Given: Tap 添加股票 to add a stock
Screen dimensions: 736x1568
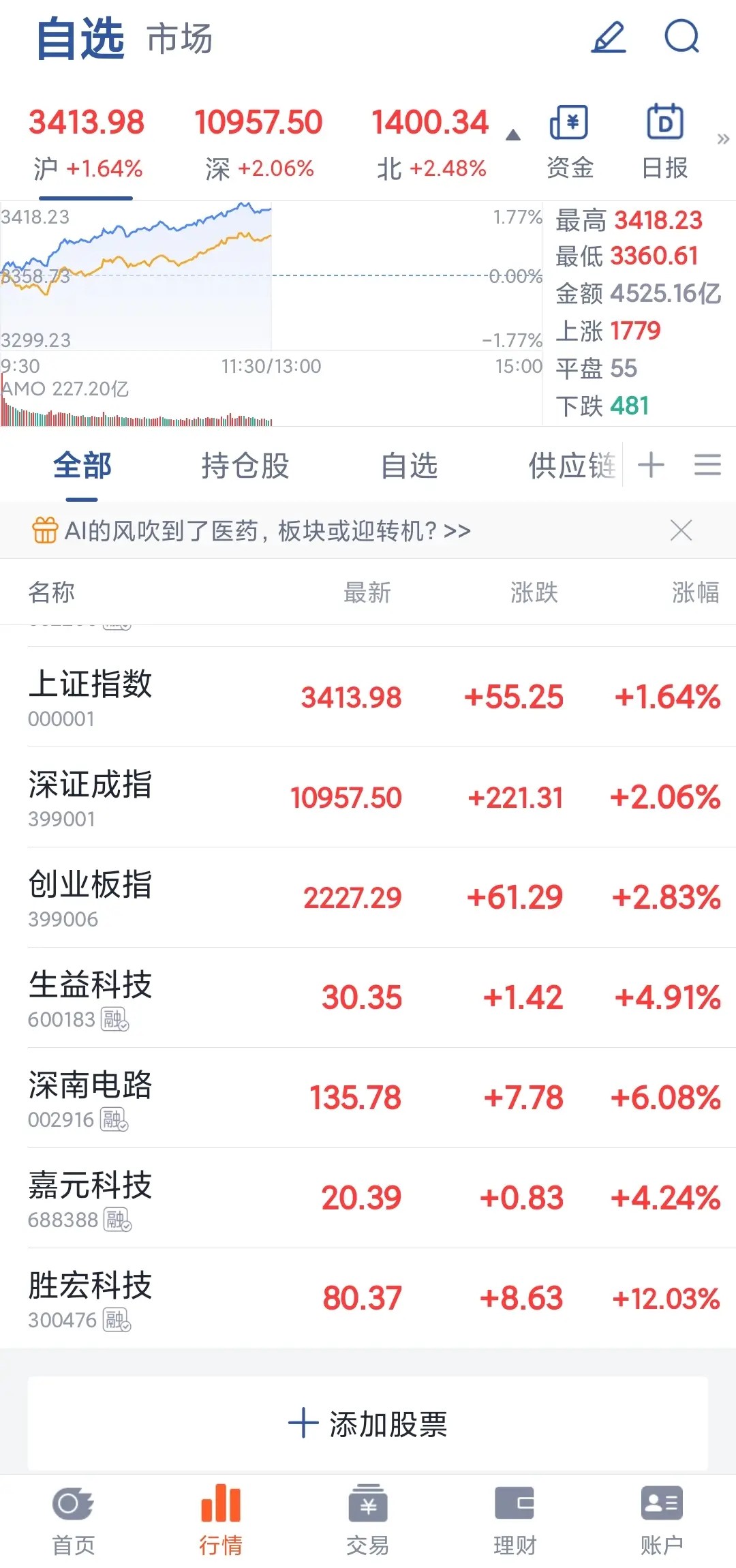Looking at the screenshot, I should [x=368, y=1424].
